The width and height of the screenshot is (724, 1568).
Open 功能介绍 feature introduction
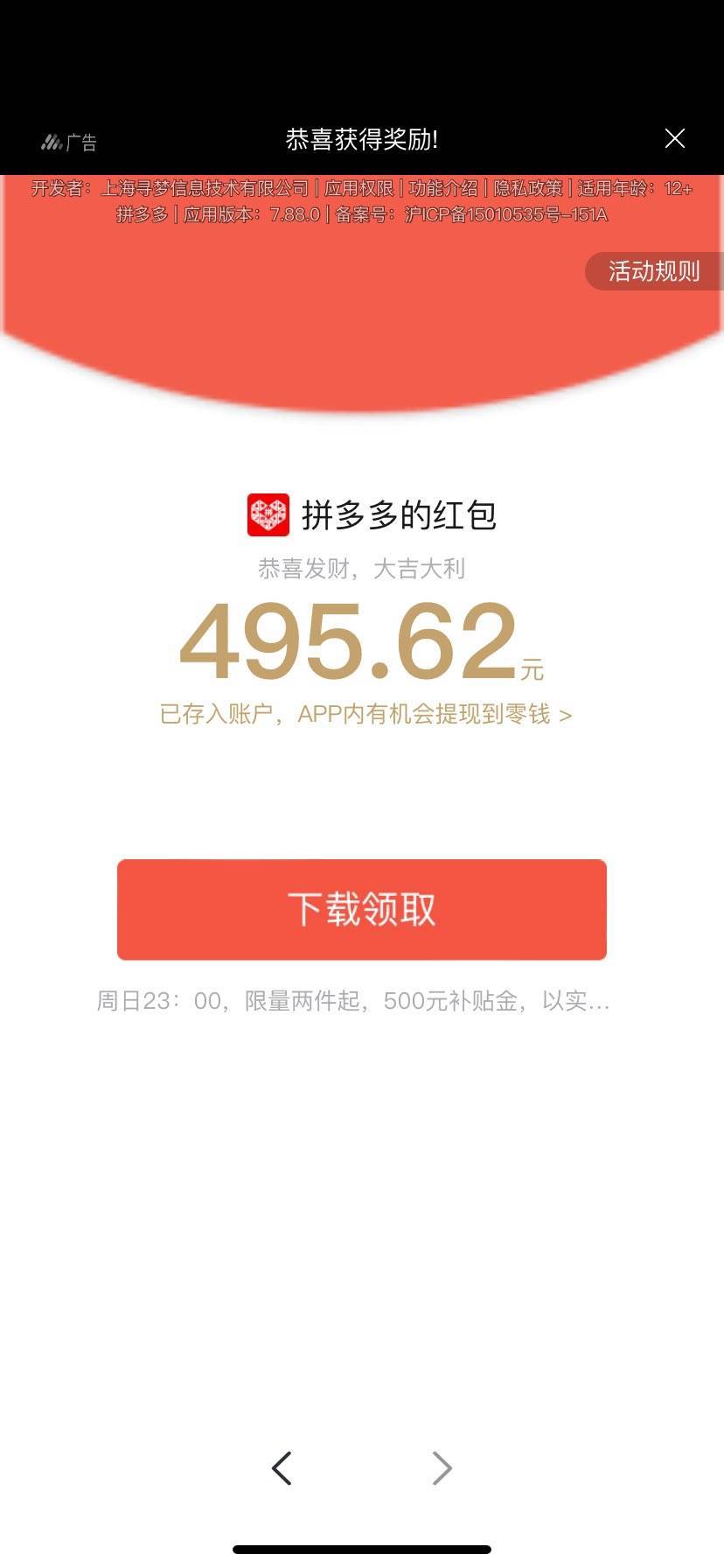[442, 188]
